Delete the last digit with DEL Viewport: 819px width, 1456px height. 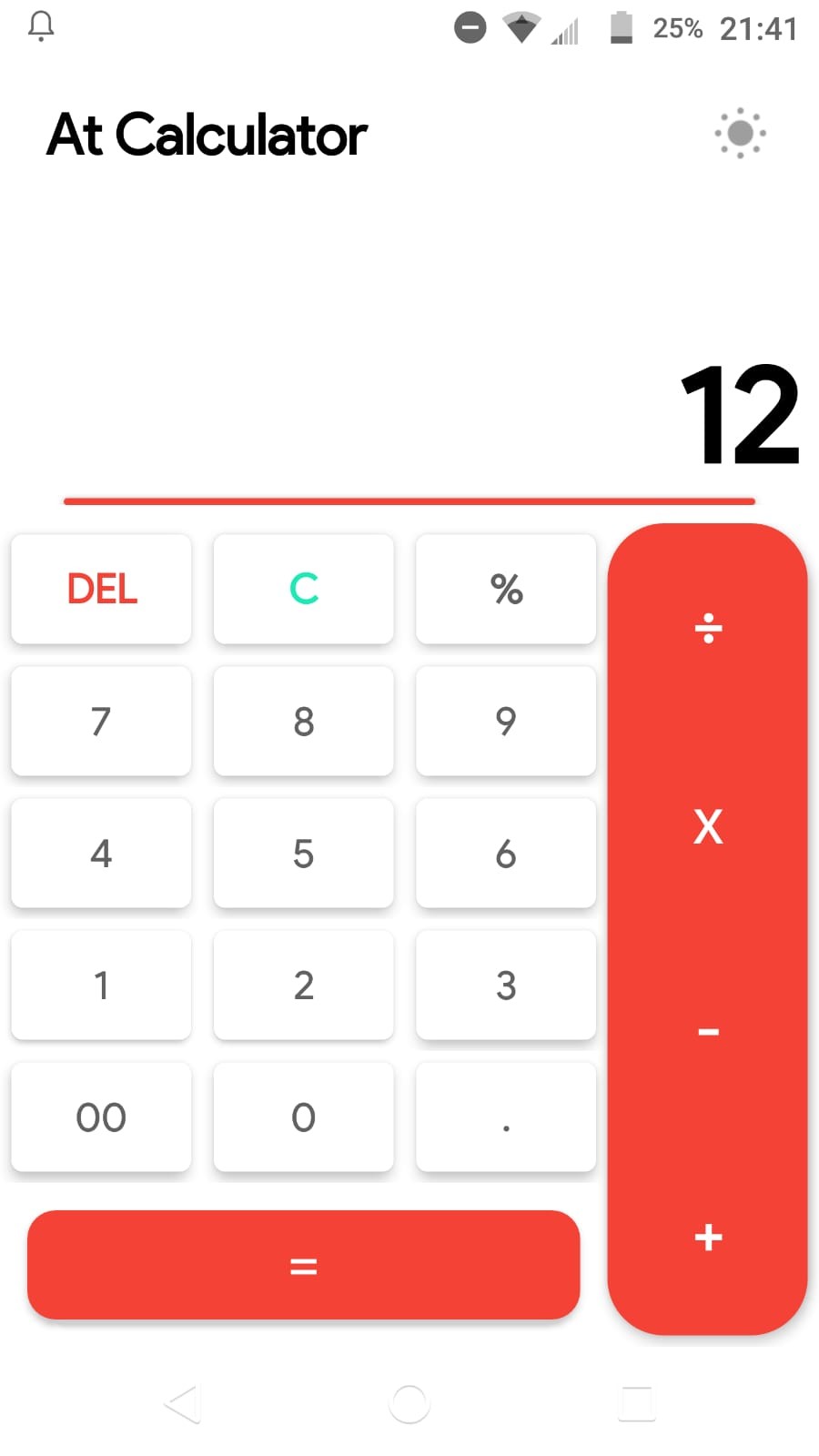pyautogui.click(x=101, y=589)
